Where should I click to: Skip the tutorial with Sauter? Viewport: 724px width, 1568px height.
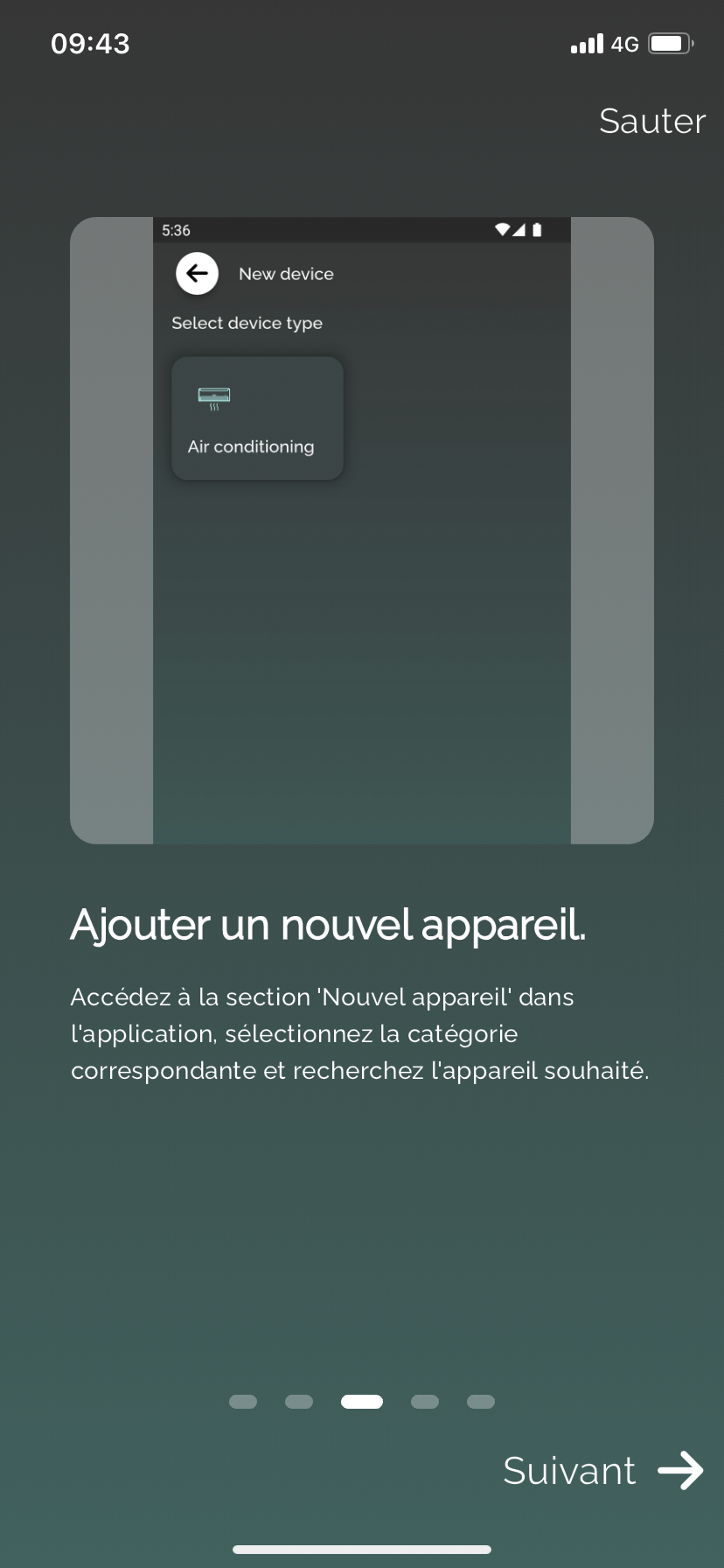tap(652, 122)
